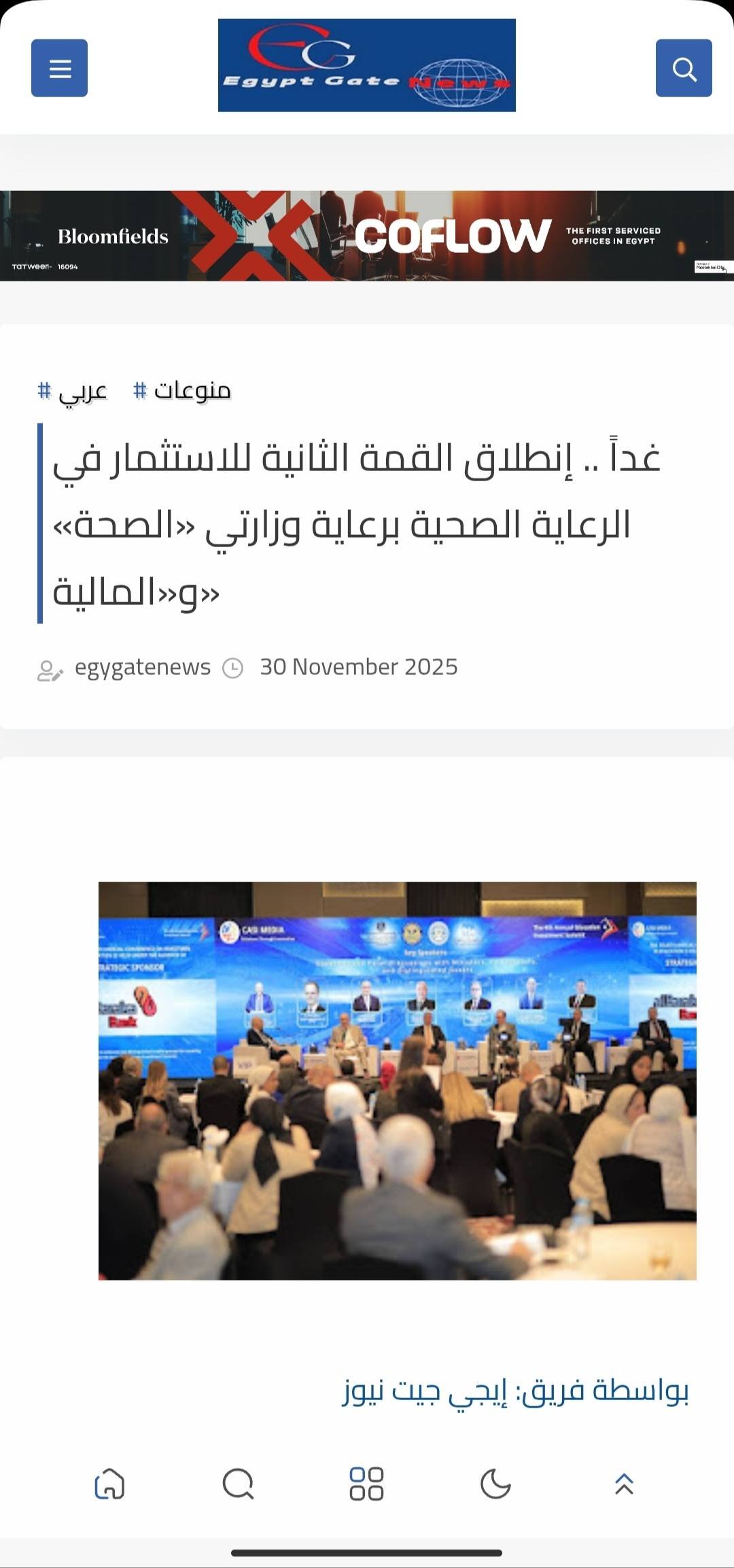Viewport: 734px width, 1568px height.
Task: Open the categories grid in bottom bar
Action: (366, 1483)
